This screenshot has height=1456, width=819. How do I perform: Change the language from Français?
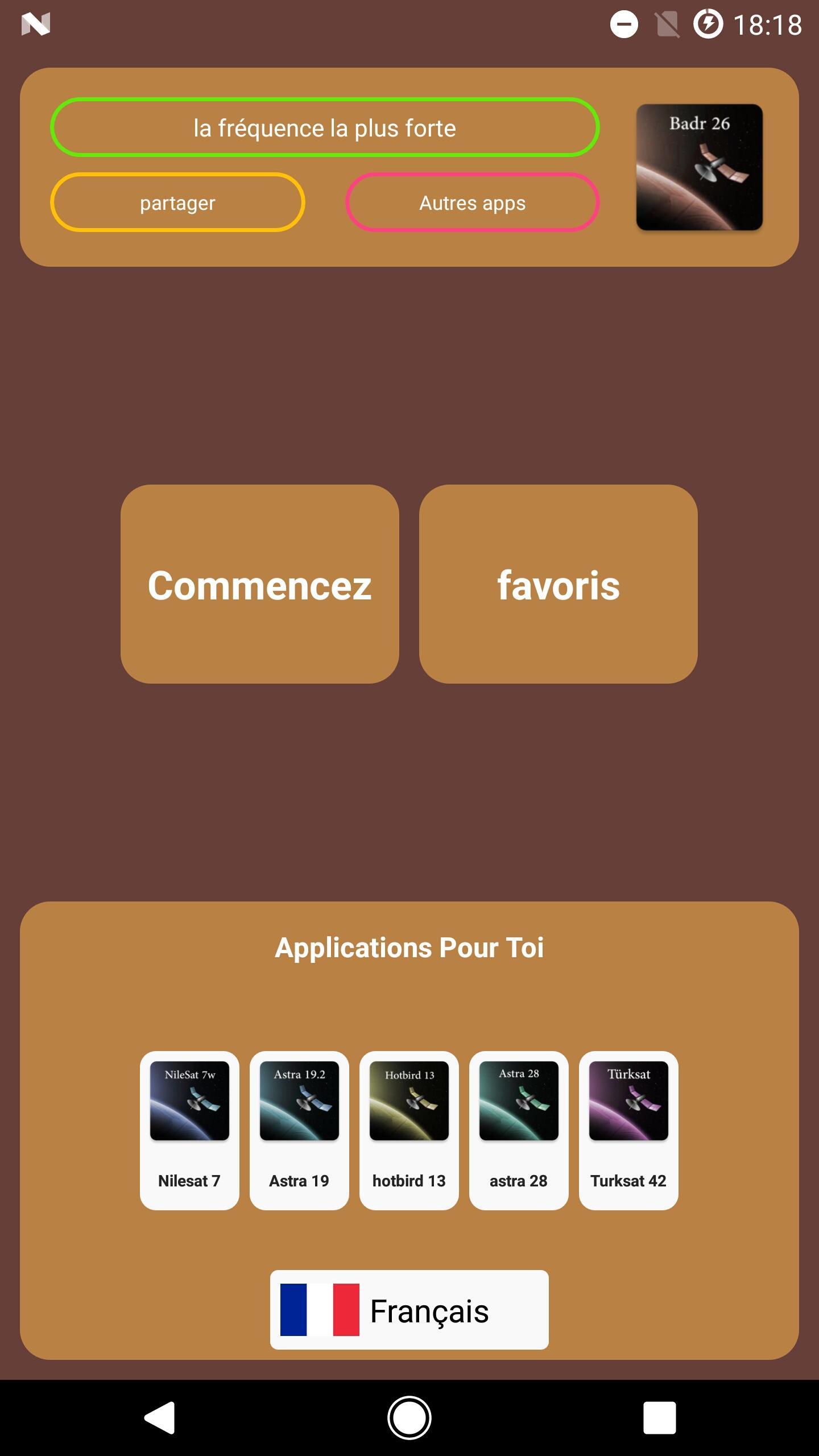[x=409, y=1310]
